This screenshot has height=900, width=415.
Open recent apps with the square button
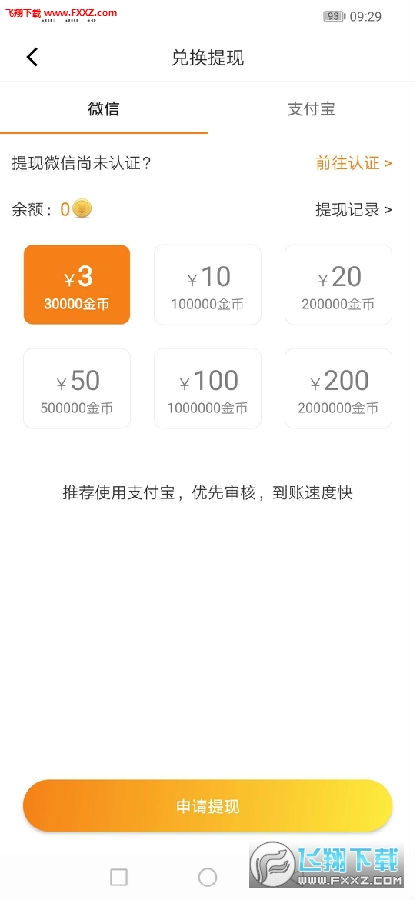(x=119, y=876)
